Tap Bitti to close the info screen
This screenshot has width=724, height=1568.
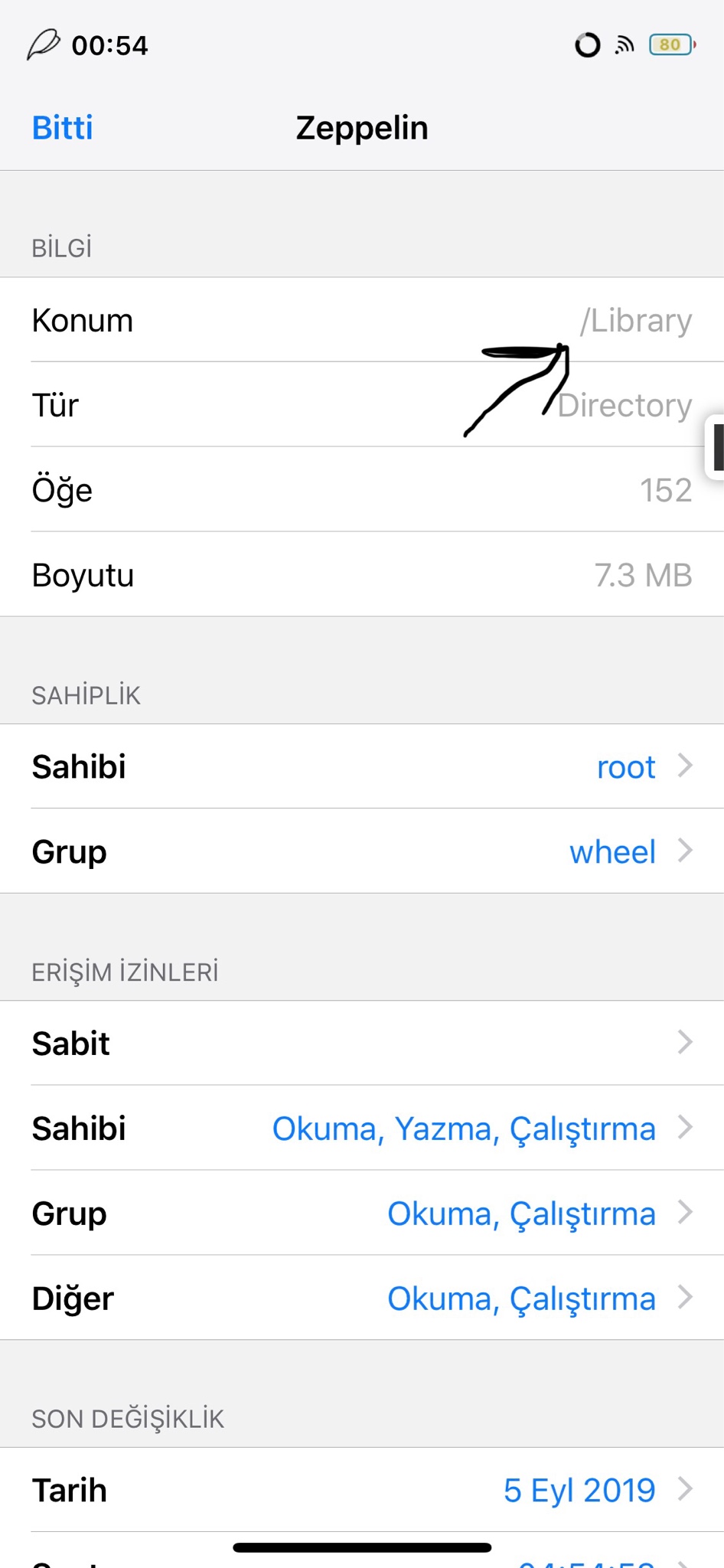(x=62, y=128)
